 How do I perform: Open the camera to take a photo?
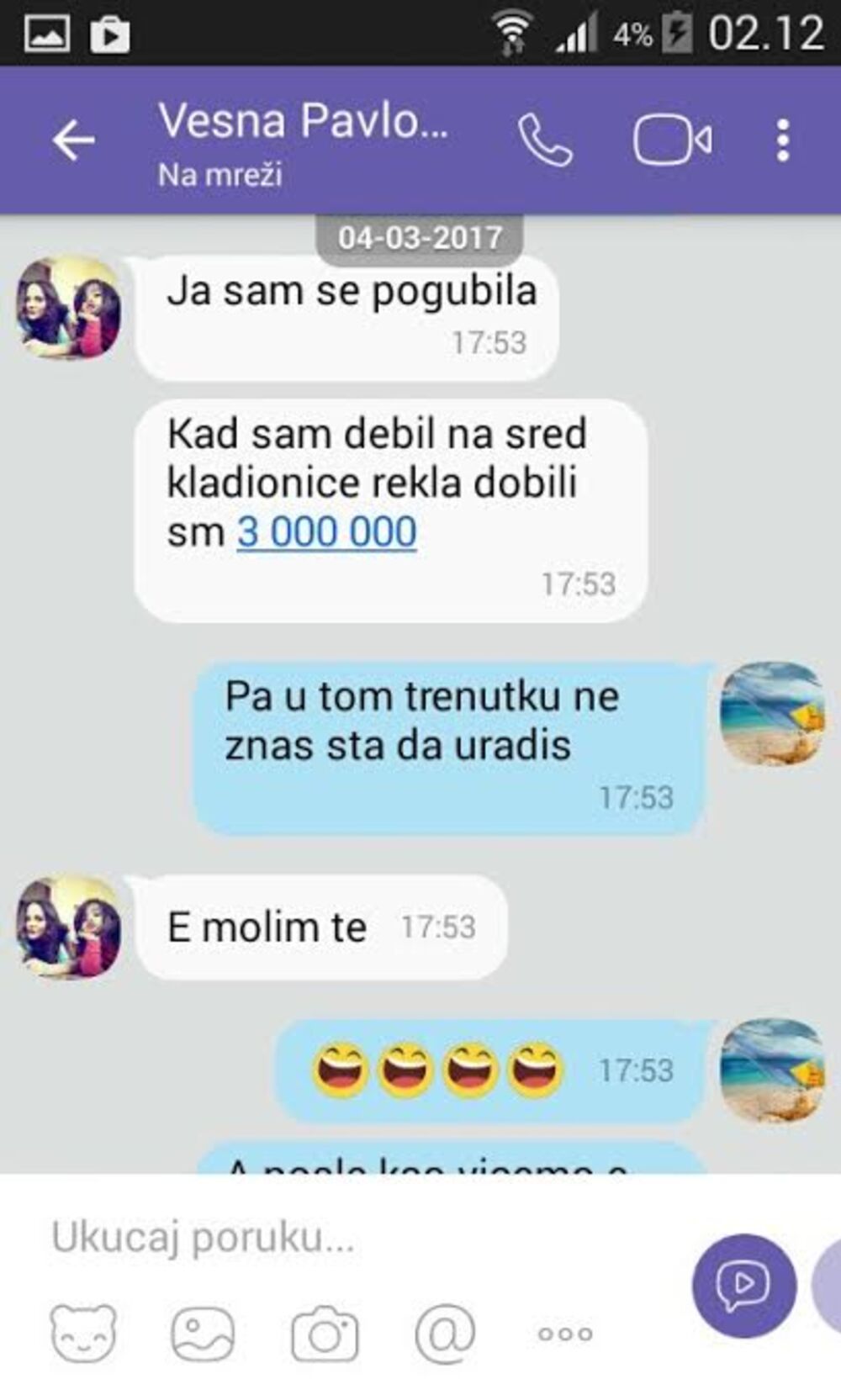[x=325, y=1333]
